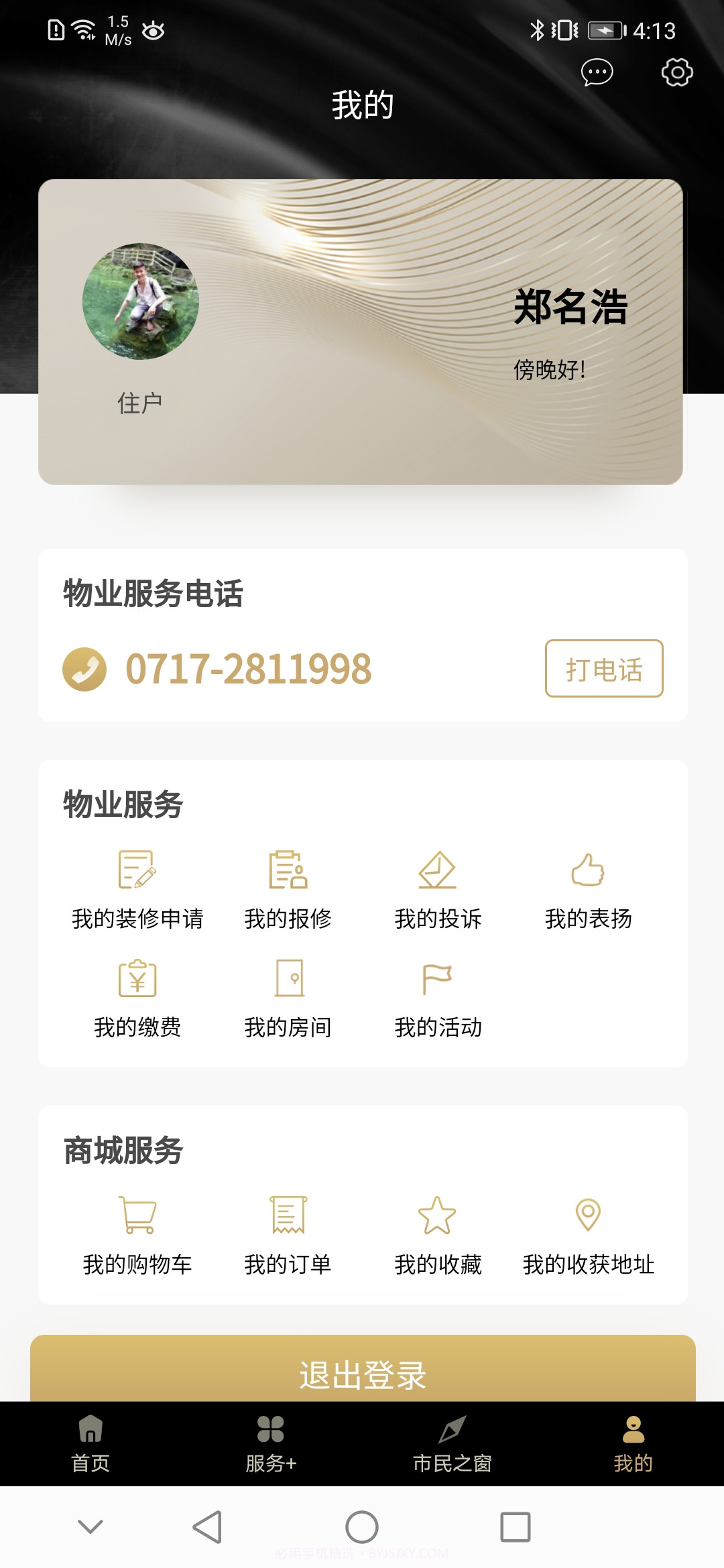Image resolution: width=724 pixels, height=1568 pixels.
Task: Select the 我的收藏 star icon
Action: coord(438,1220)
